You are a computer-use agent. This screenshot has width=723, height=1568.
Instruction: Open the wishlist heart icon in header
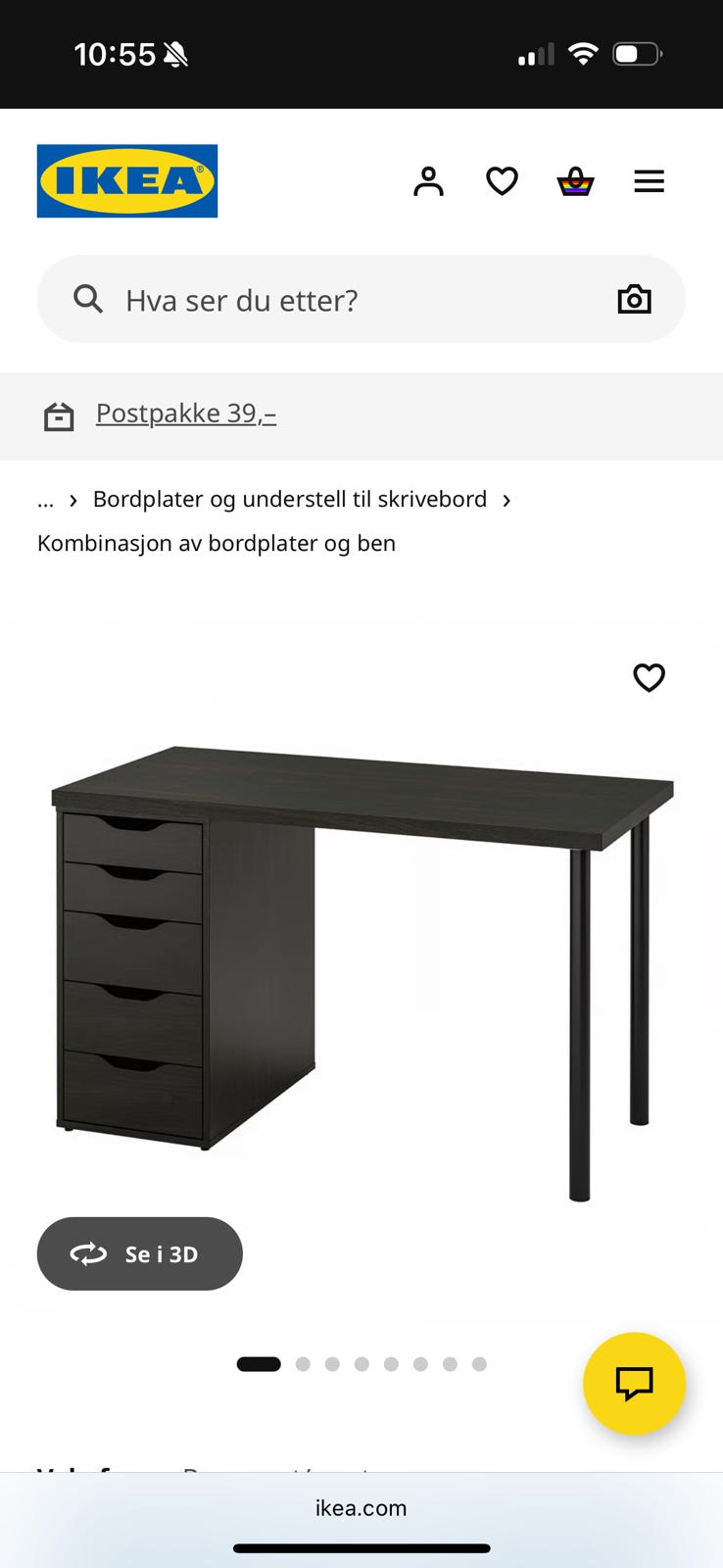502,181
